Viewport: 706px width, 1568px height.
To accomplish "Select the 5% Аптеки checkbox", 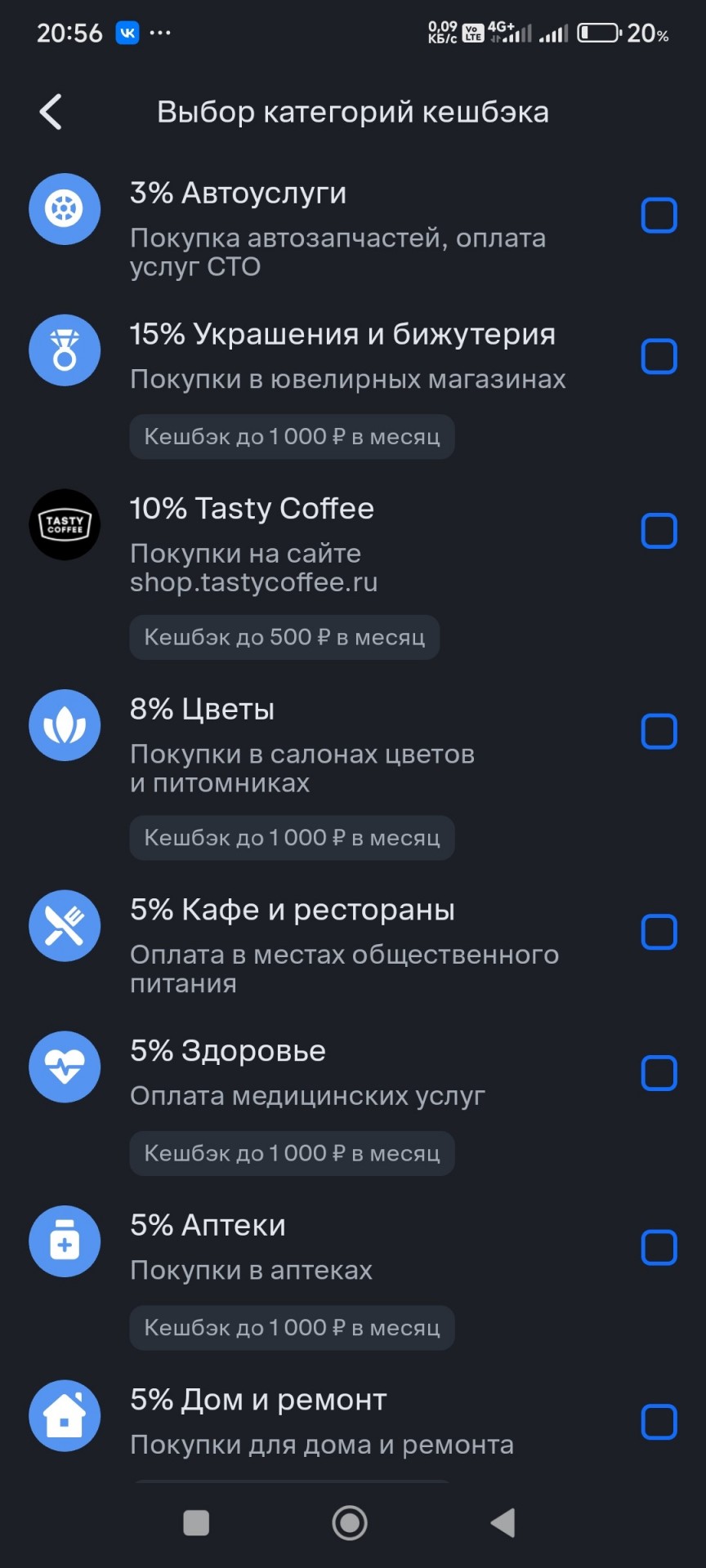I will click(659, 1248).
